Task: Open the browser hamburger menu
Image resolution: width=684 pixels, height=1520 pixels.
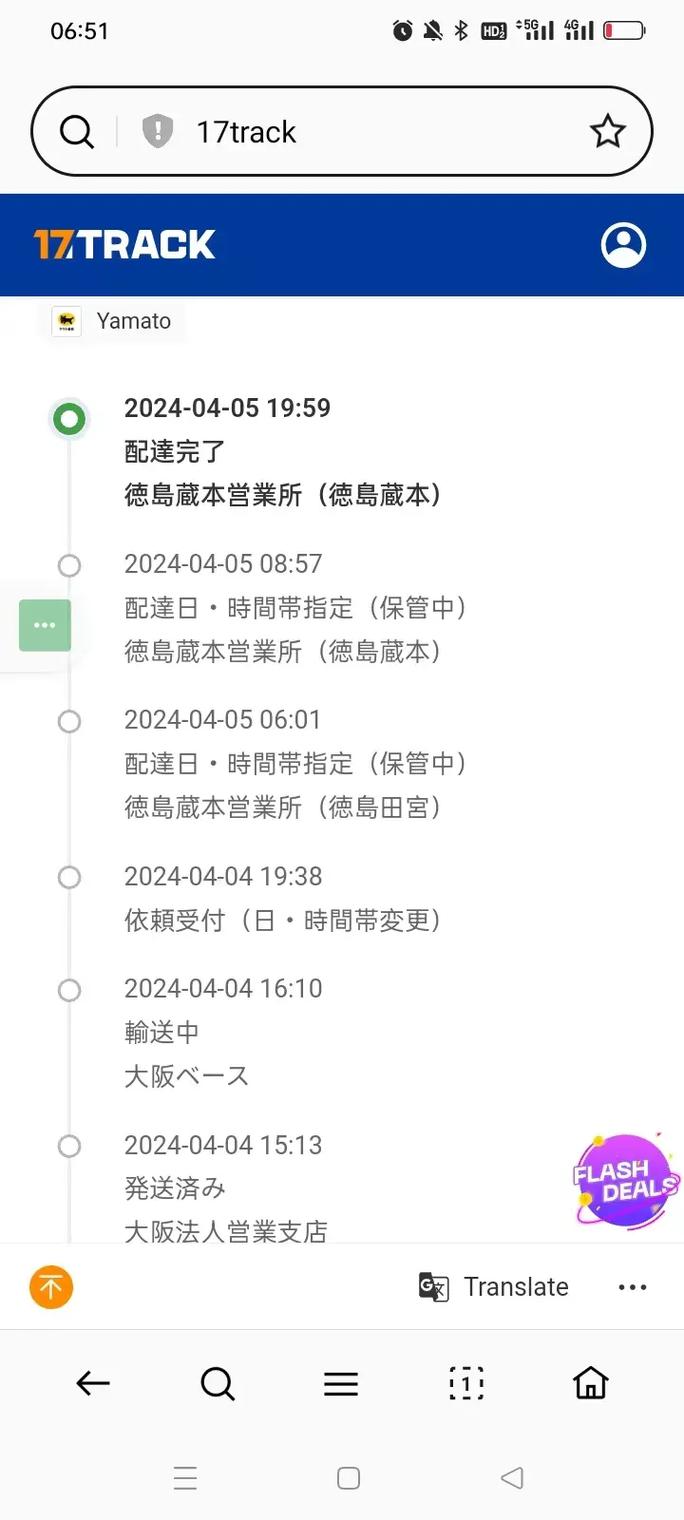Action: tap(341, 1383)
